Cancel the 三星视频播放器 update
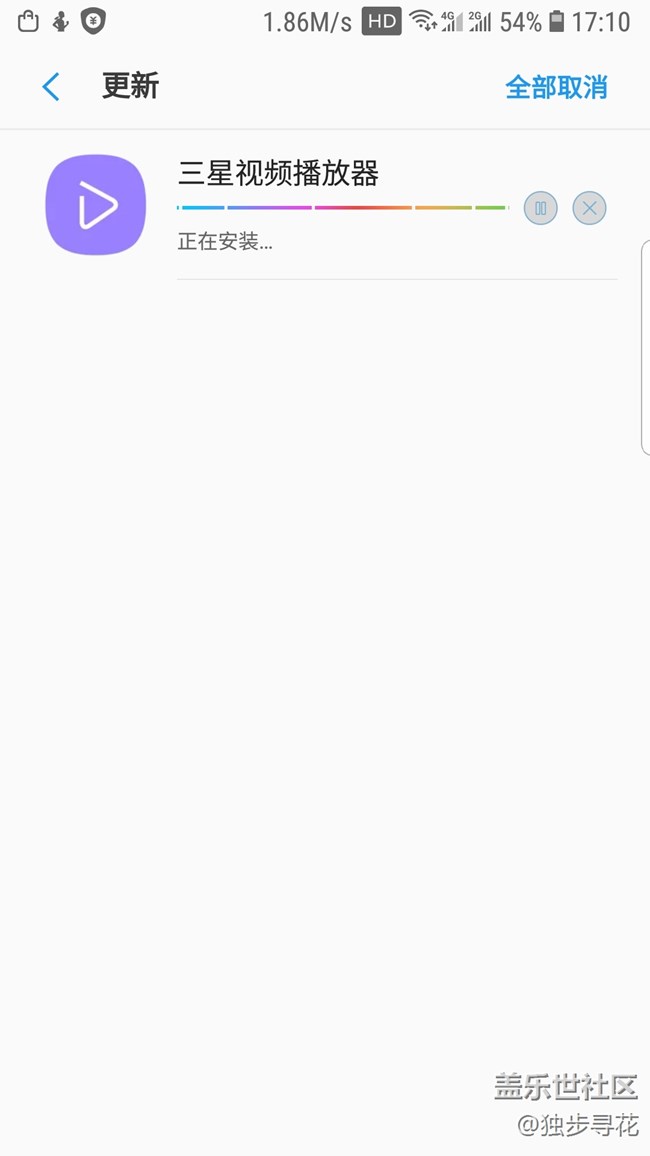Image resolution: width=650 pixels, height=1156 pixels. tap(590, 208)
